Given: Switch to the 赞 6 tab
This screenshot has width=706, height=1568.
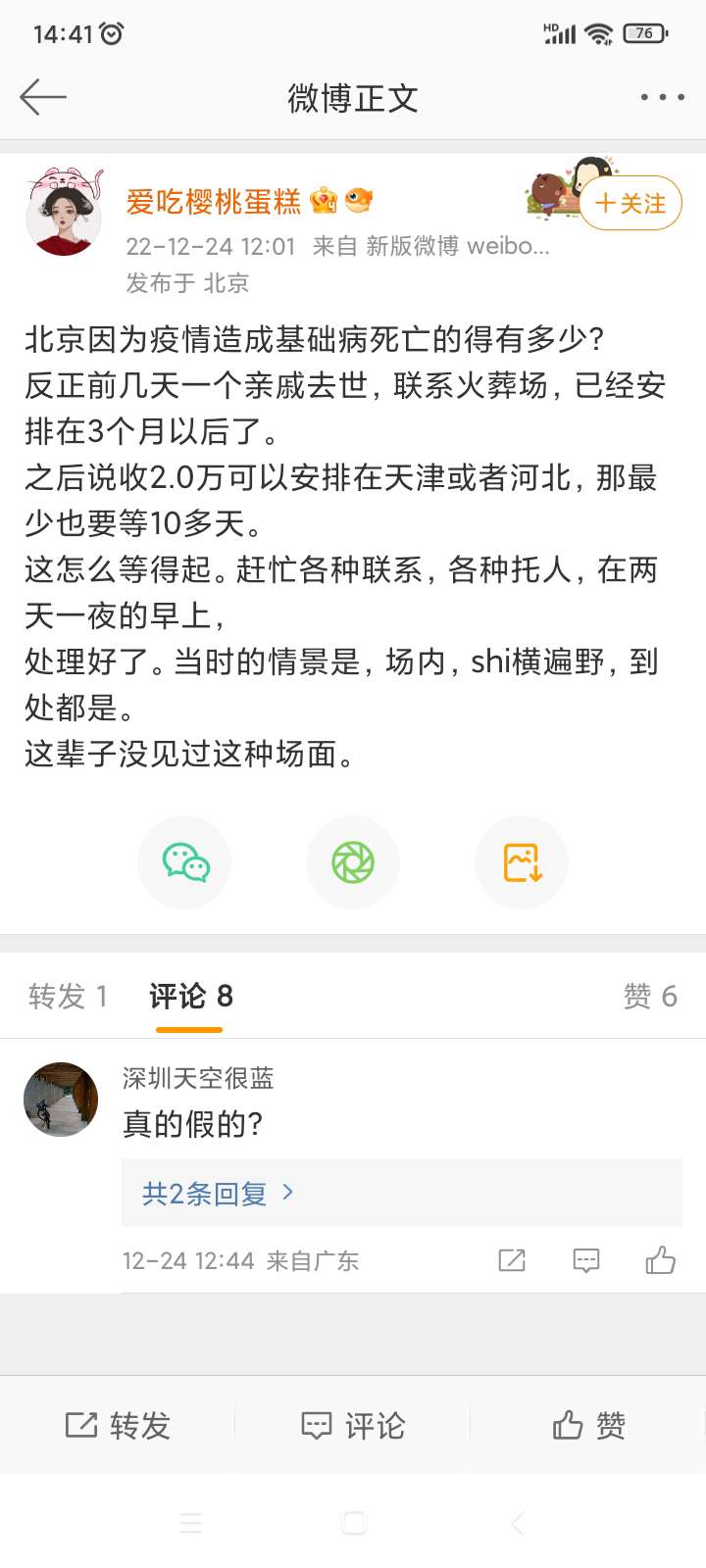Looking at the screenshot, I should point(650,997).
